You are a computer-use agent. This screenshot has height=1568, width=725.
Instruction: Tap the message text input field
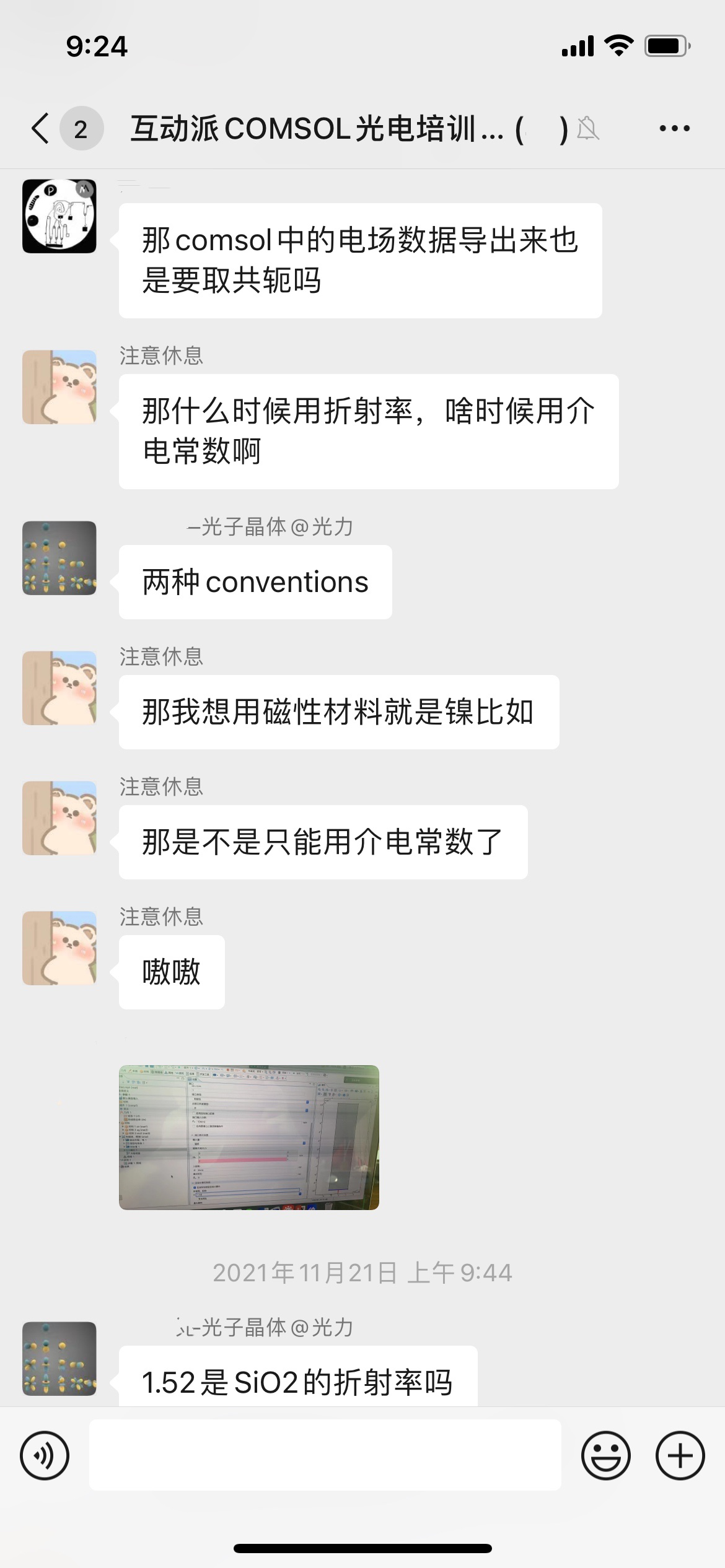(325, 1455)
